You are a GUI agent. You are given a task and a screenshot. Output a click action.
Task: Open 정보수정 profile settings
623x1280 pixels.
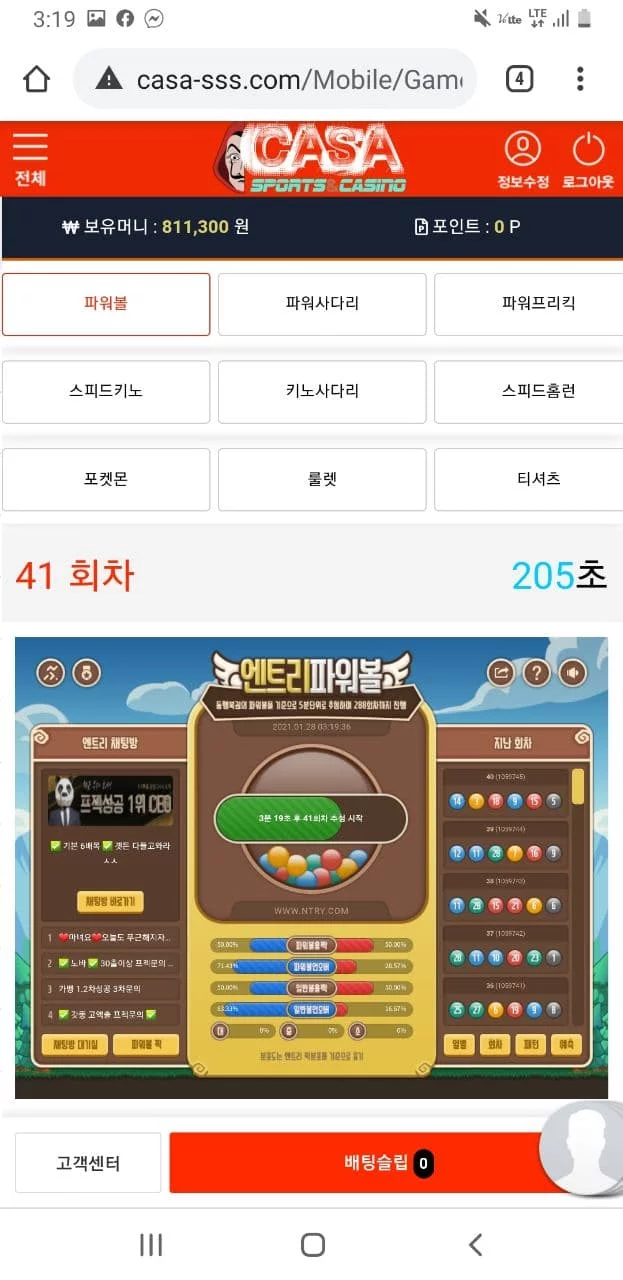[522, 158]
